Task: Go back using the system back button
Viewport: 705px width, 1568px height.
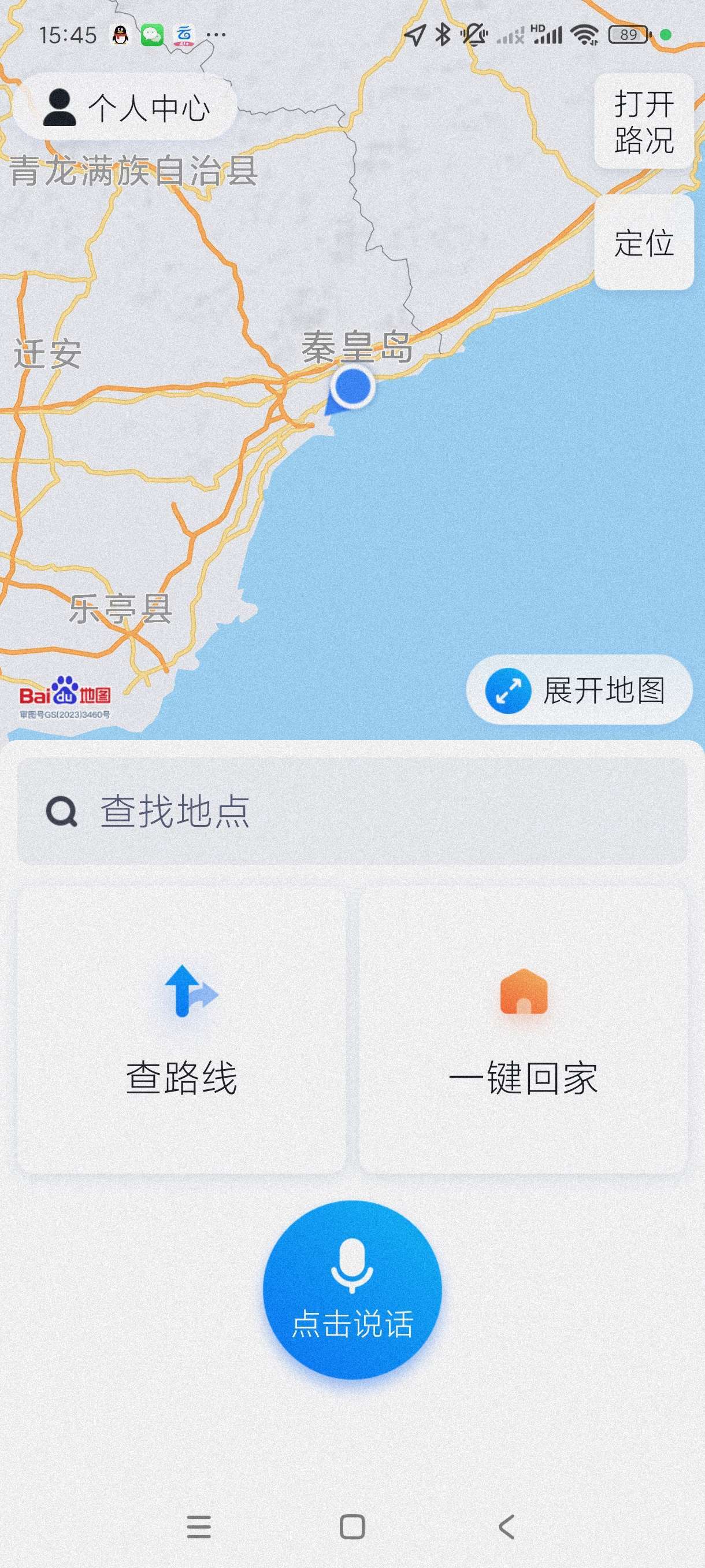Action: (x=506, y=1526)
